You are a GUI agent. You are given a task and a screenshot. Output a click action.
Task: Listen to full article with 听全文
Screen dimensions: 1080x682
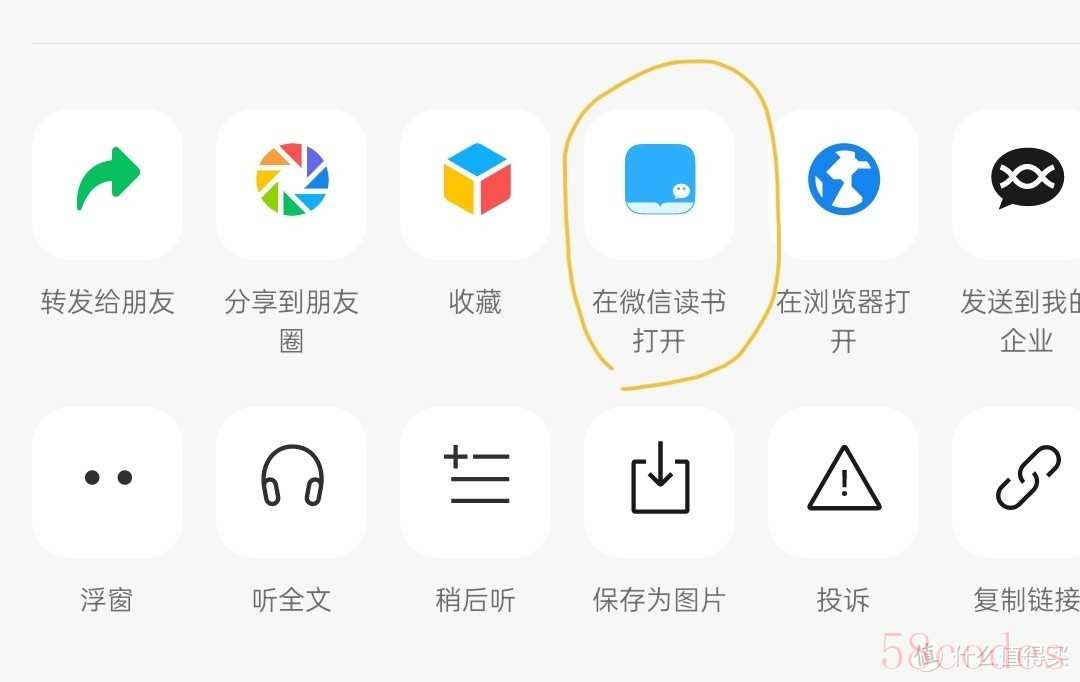(x=291, y=481)
